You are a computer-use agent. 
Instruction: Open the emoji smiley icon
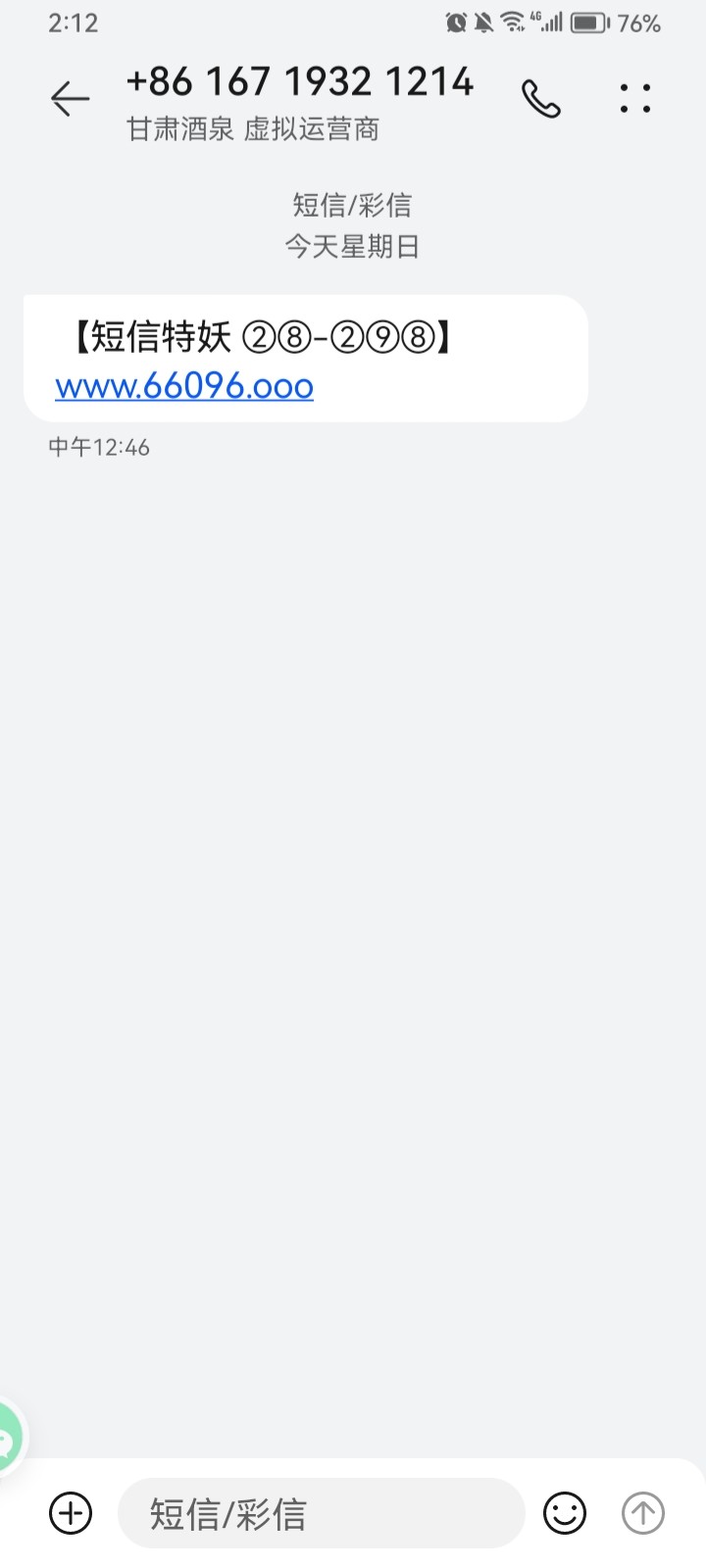(x=565, y=1513)
